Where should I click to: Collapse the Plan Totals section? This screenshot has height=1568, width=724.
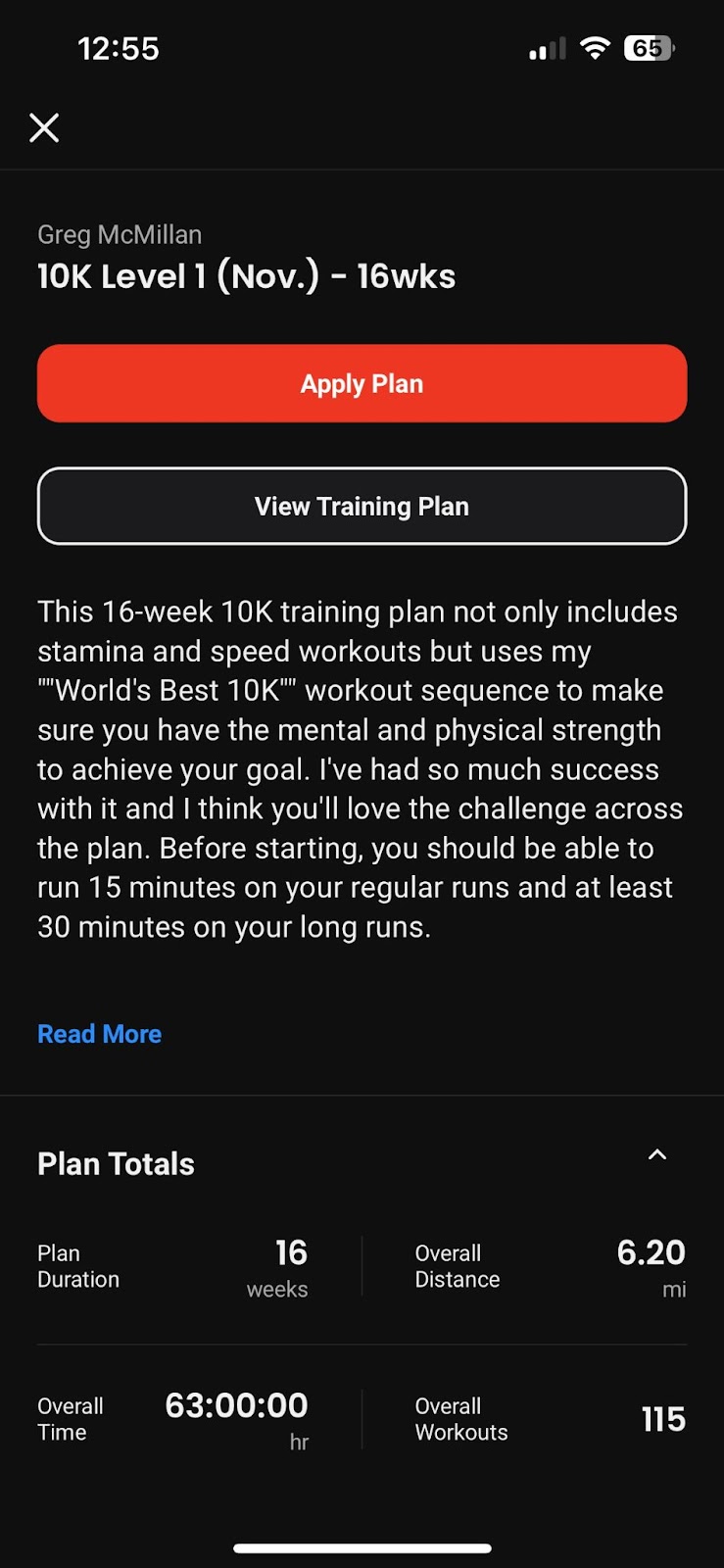(x=657, y=1155)
